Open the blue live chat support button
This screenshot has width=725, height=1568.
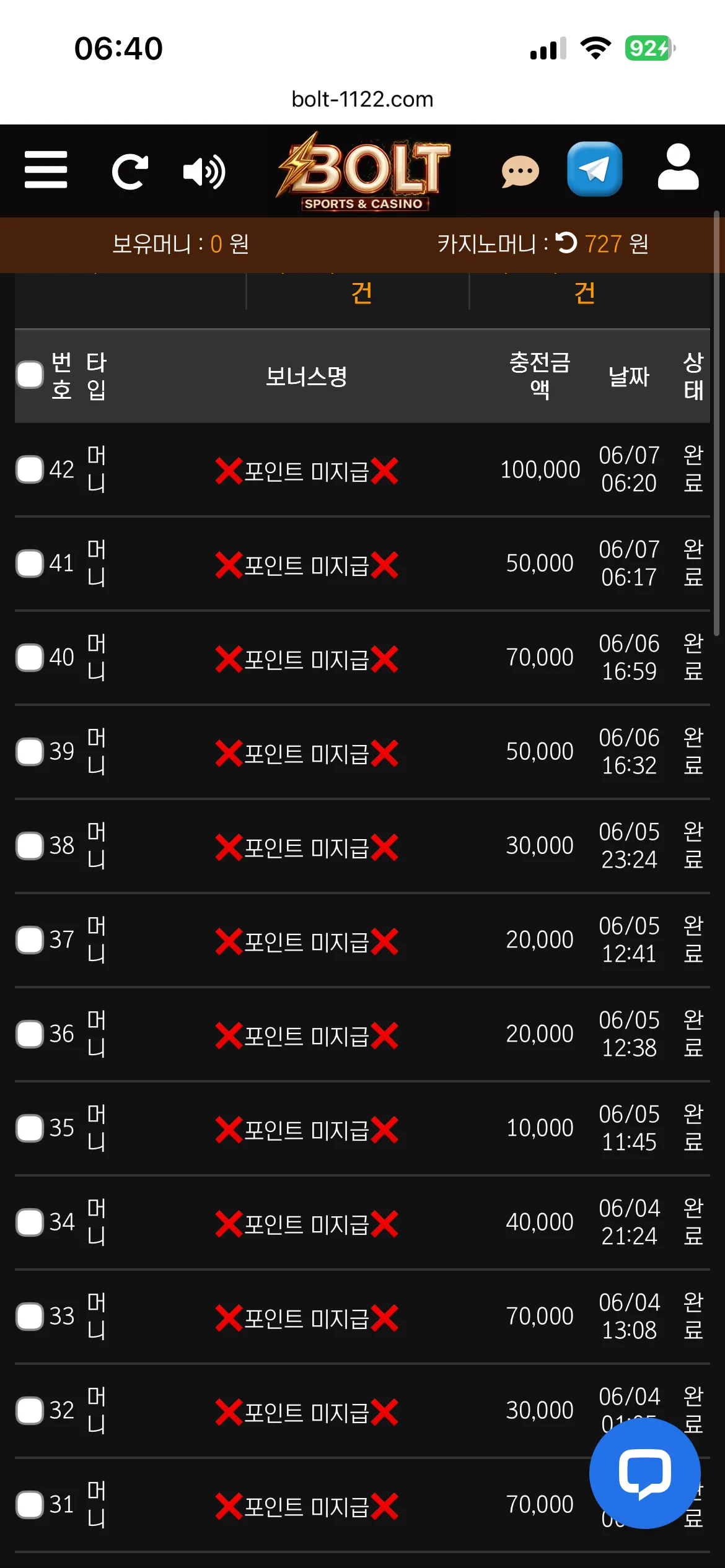click(x=645, y=1473)
